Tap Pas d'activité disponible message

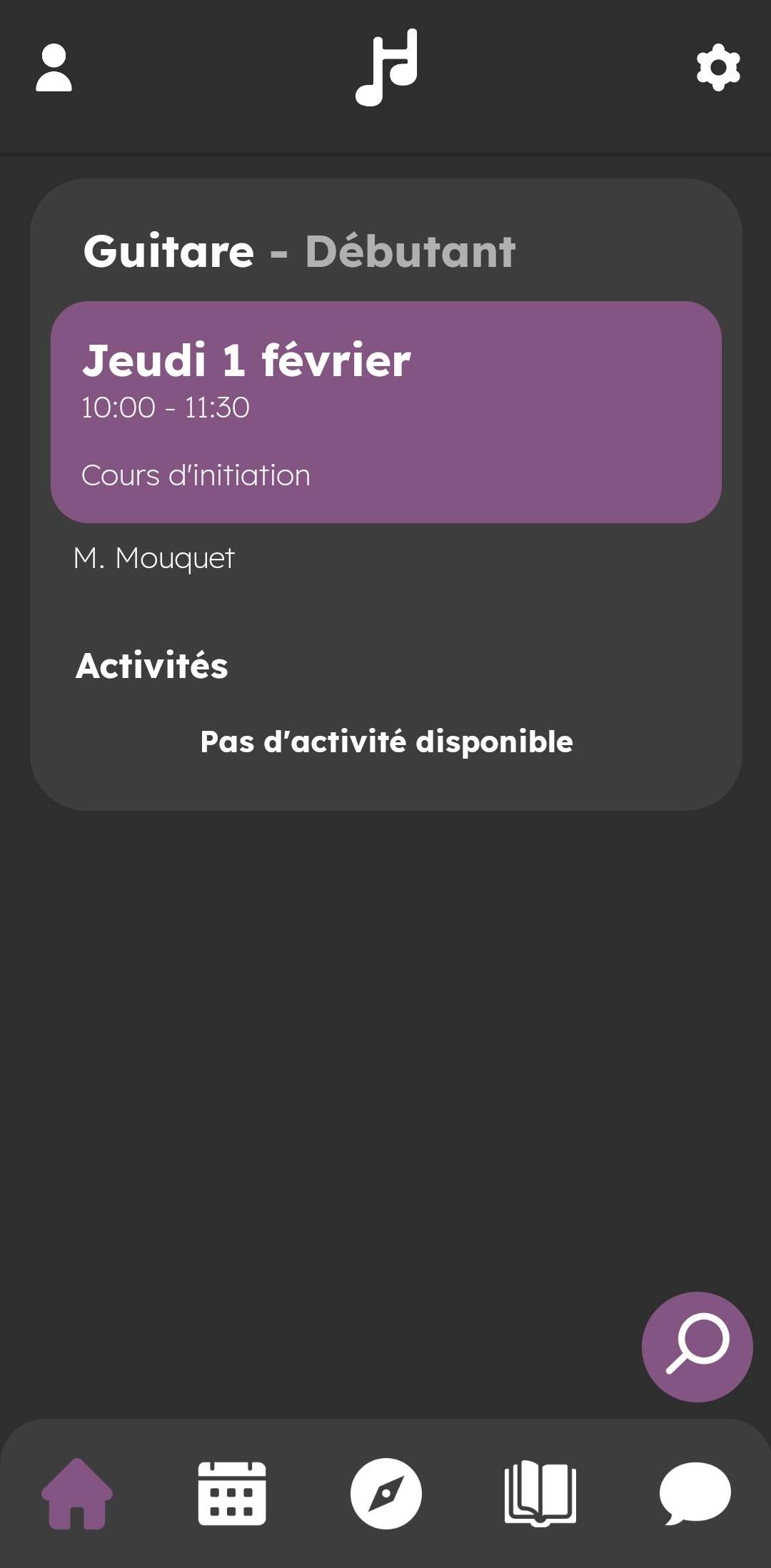pyautogui.click(x=385, y=742)
